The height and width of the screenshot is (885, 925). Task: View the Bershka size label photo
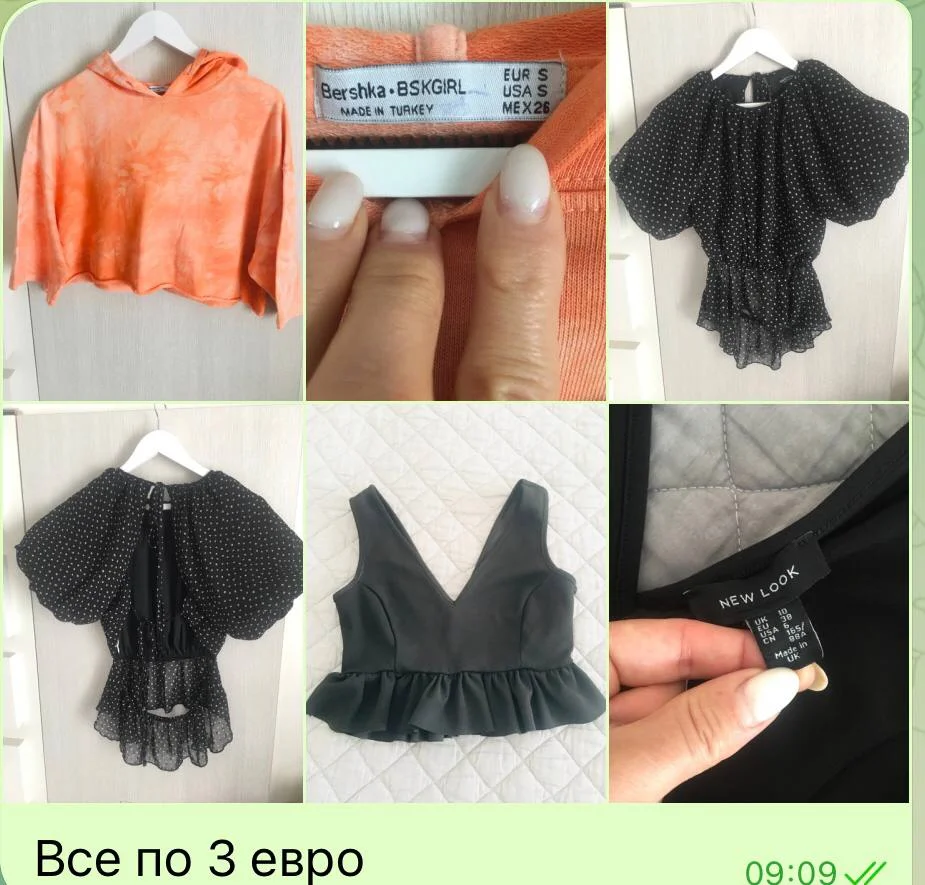coord(455,200)
